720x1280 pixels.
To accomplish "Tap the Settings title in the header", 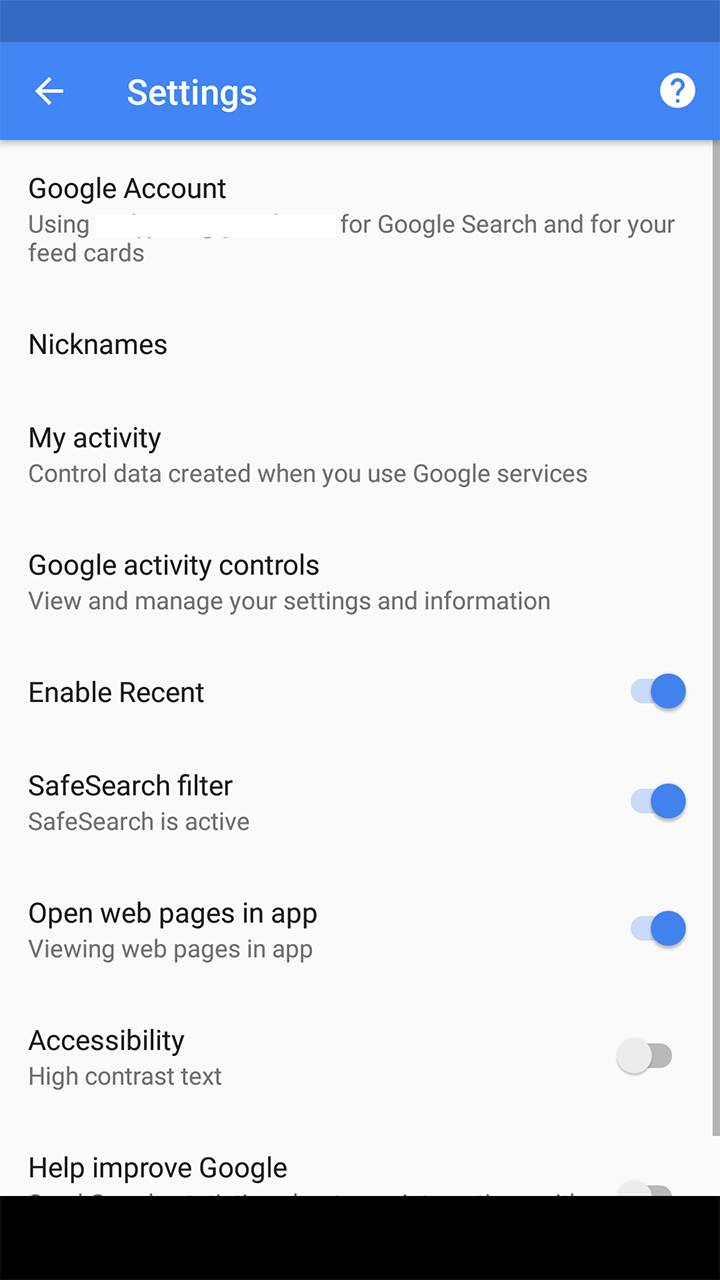I will (x=191, y=90).
